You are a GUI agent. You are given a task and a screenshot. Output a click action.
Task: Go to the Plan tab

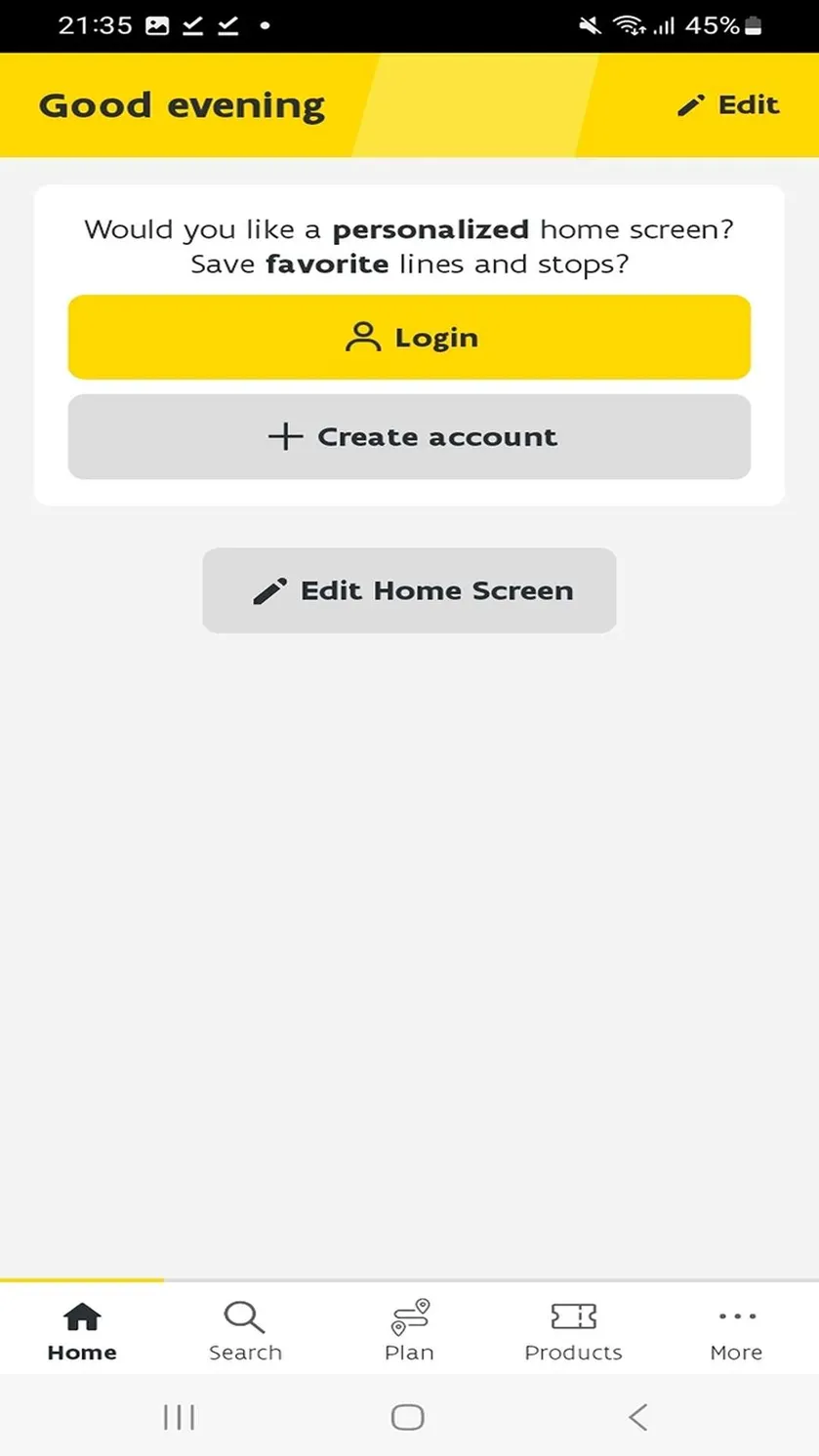pyautogui.click(x=409, y=1330)
